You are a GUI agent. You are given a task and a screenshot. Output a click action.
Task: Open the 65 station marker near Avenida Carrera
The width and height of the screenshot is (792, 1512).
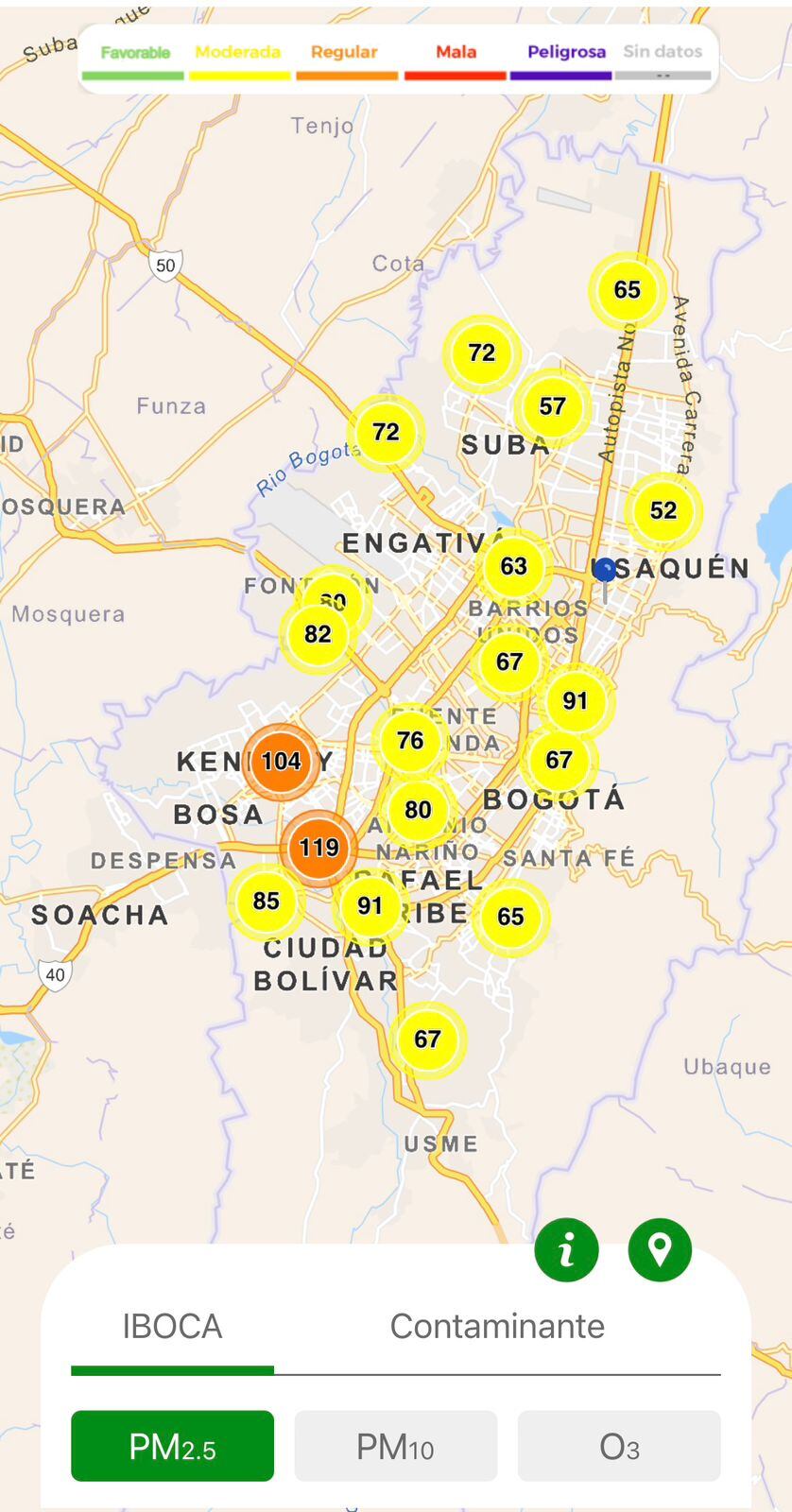tap(627, 291)
